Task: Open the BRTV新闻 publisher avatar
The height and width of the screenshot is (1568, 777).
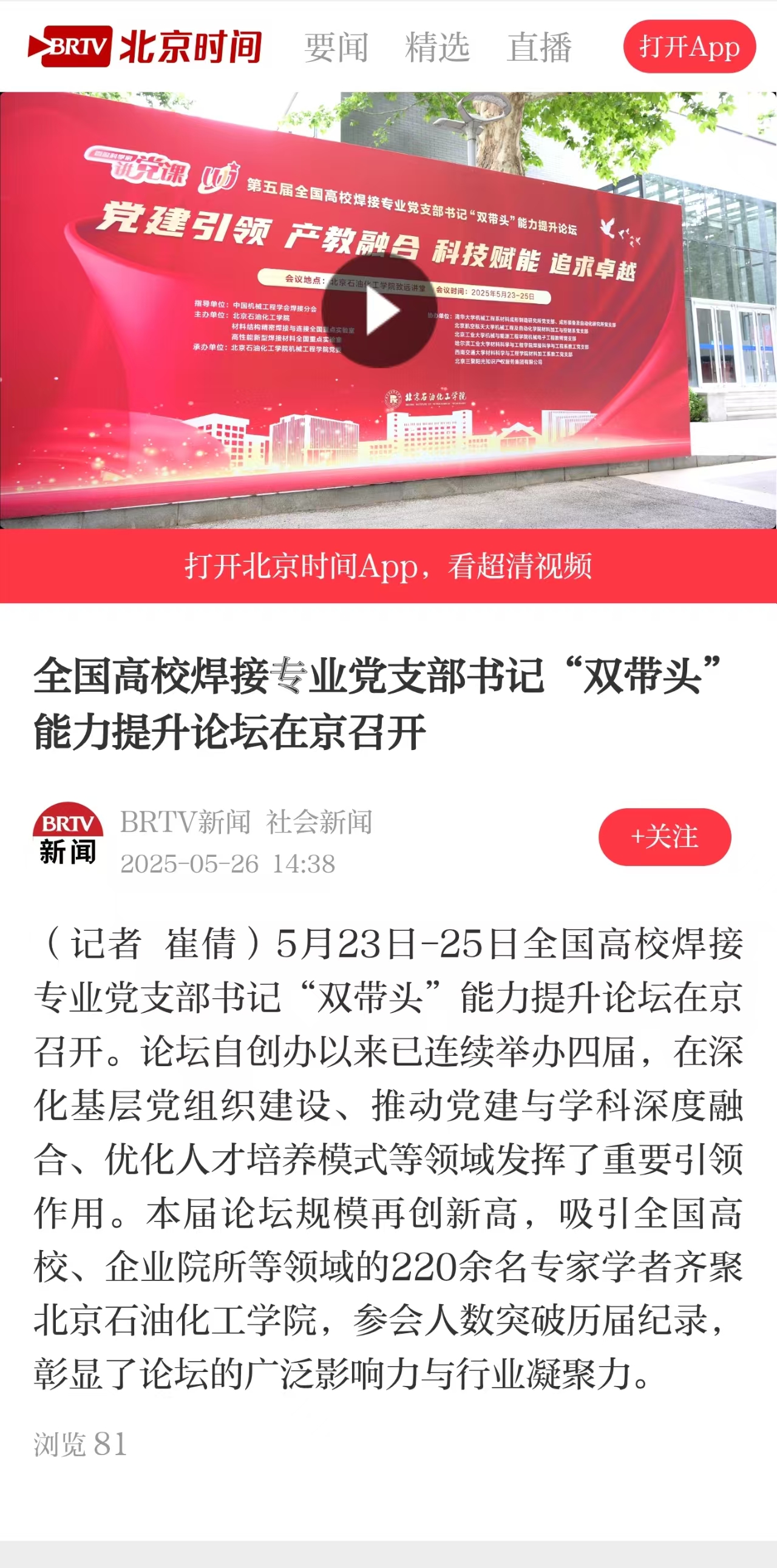Action: point(67,836)
